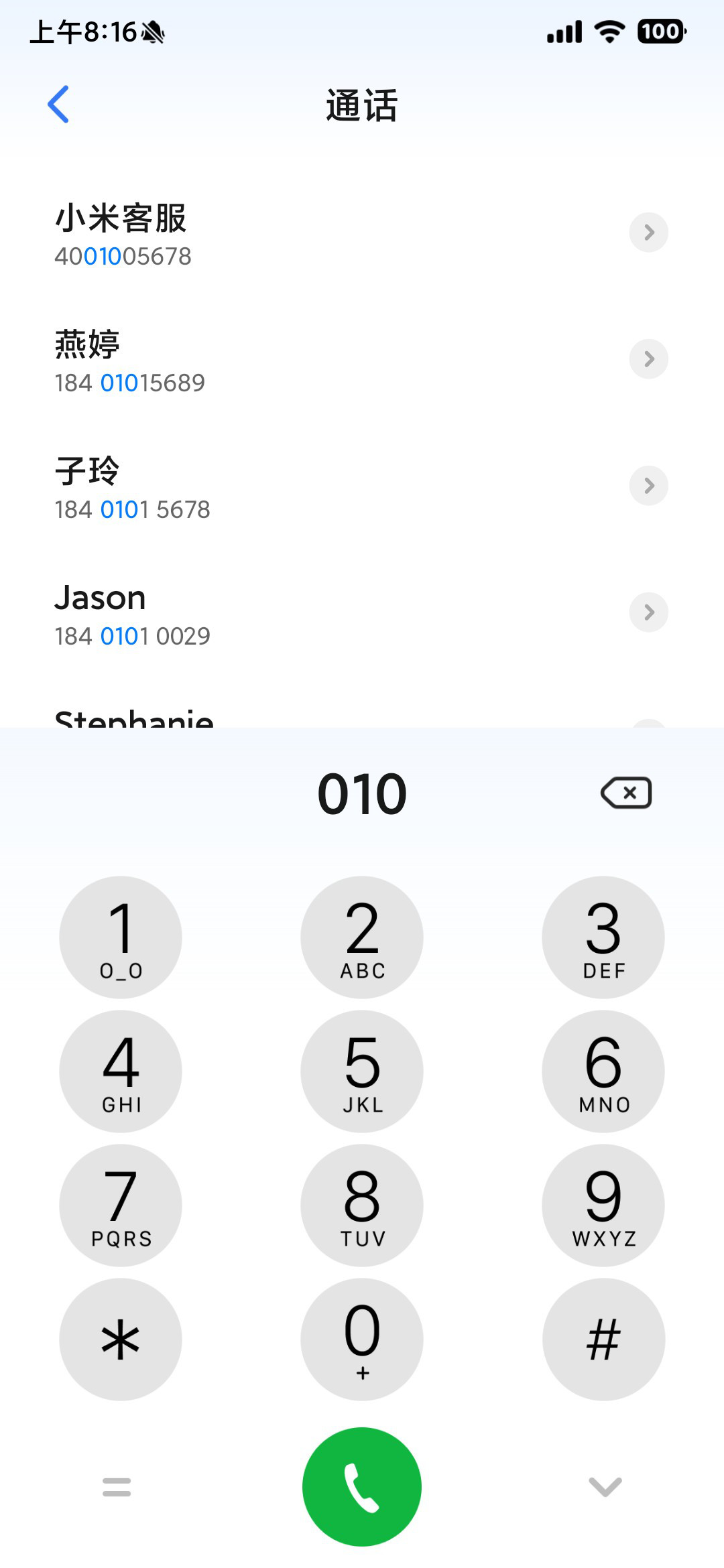Tap key 1 on the dial pad
The height and width of the screenshot is (1568, 724).
(121, 937)
